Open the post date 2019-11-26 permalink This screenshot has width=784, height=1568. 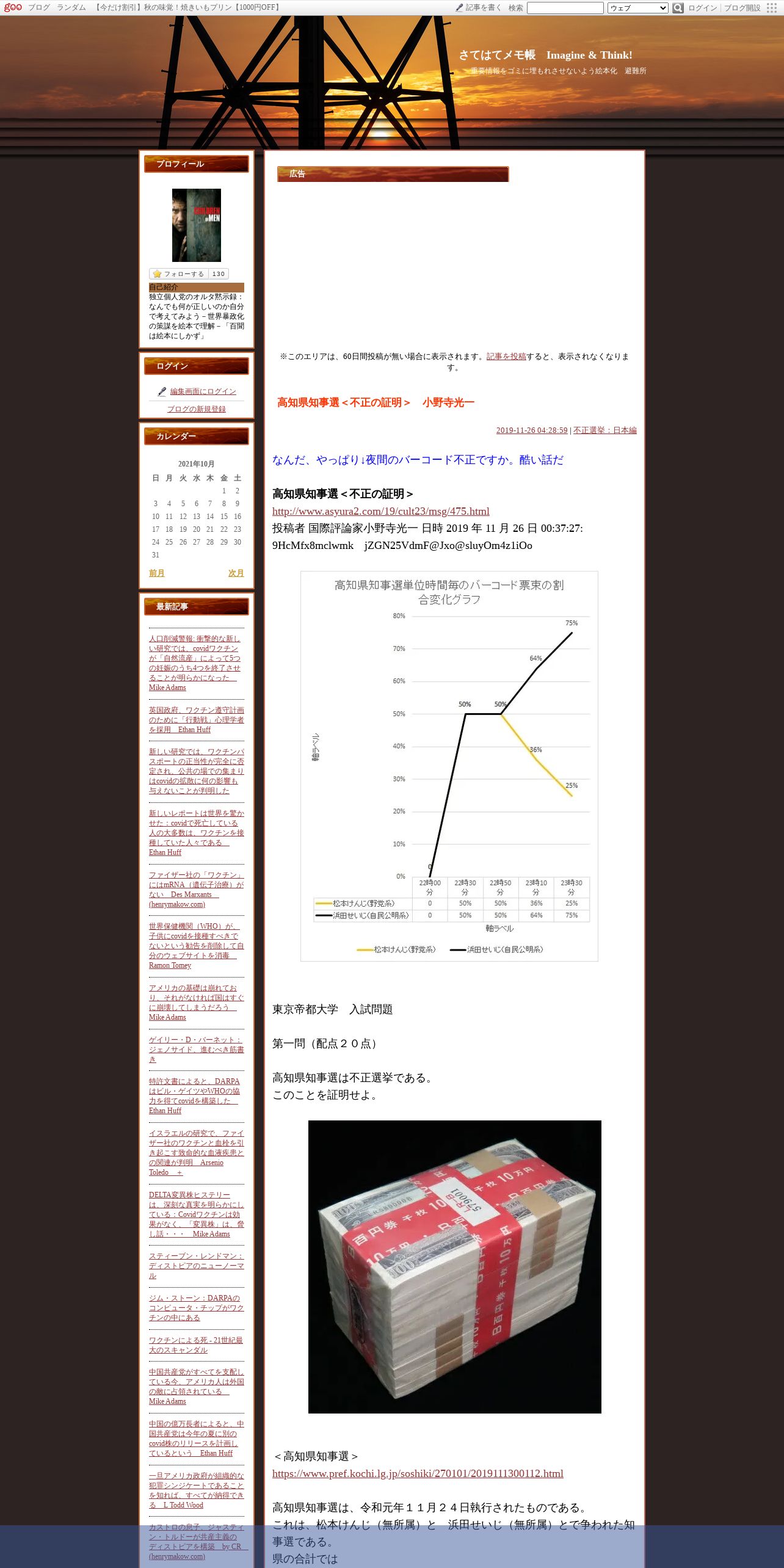(531, 430)
